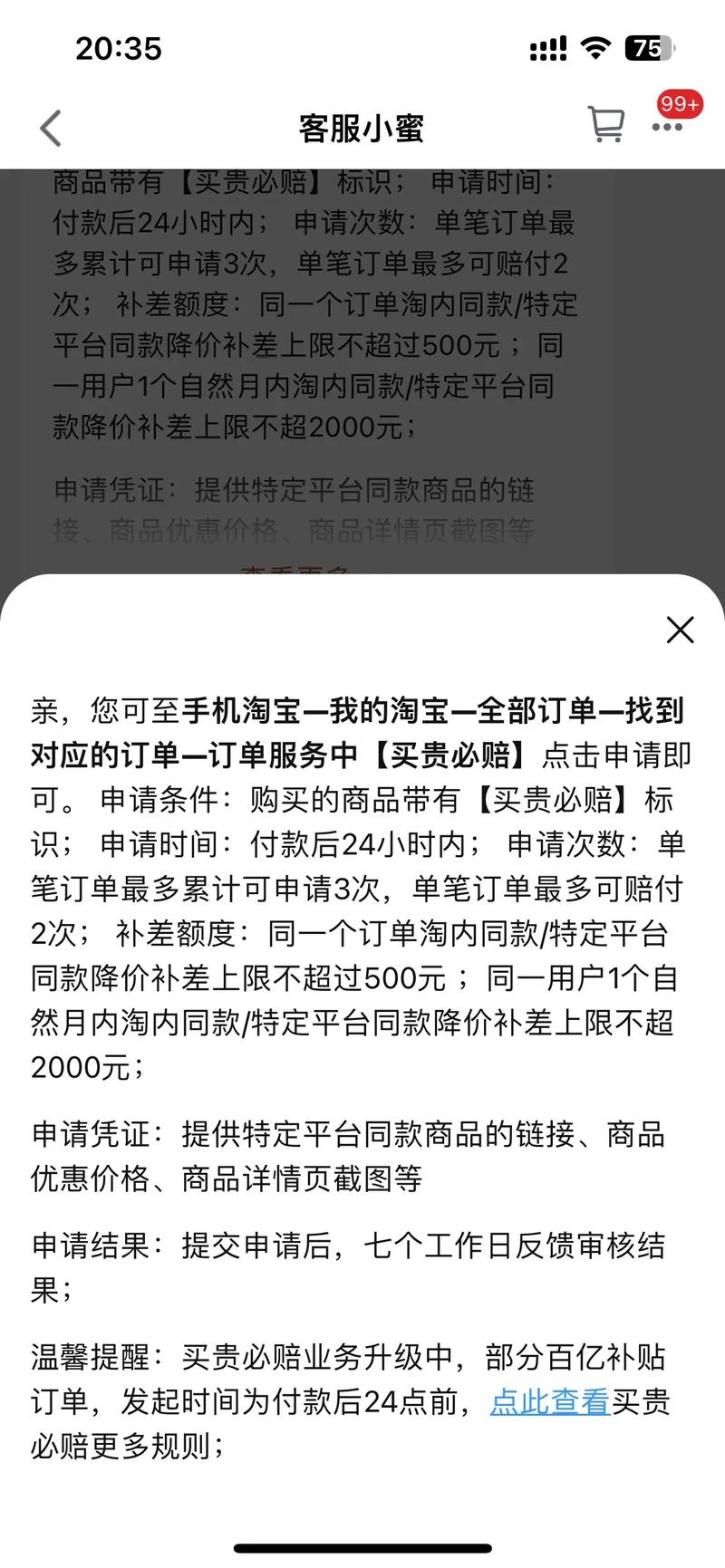Tap the back arrow to exit chat

pos(51,128)
